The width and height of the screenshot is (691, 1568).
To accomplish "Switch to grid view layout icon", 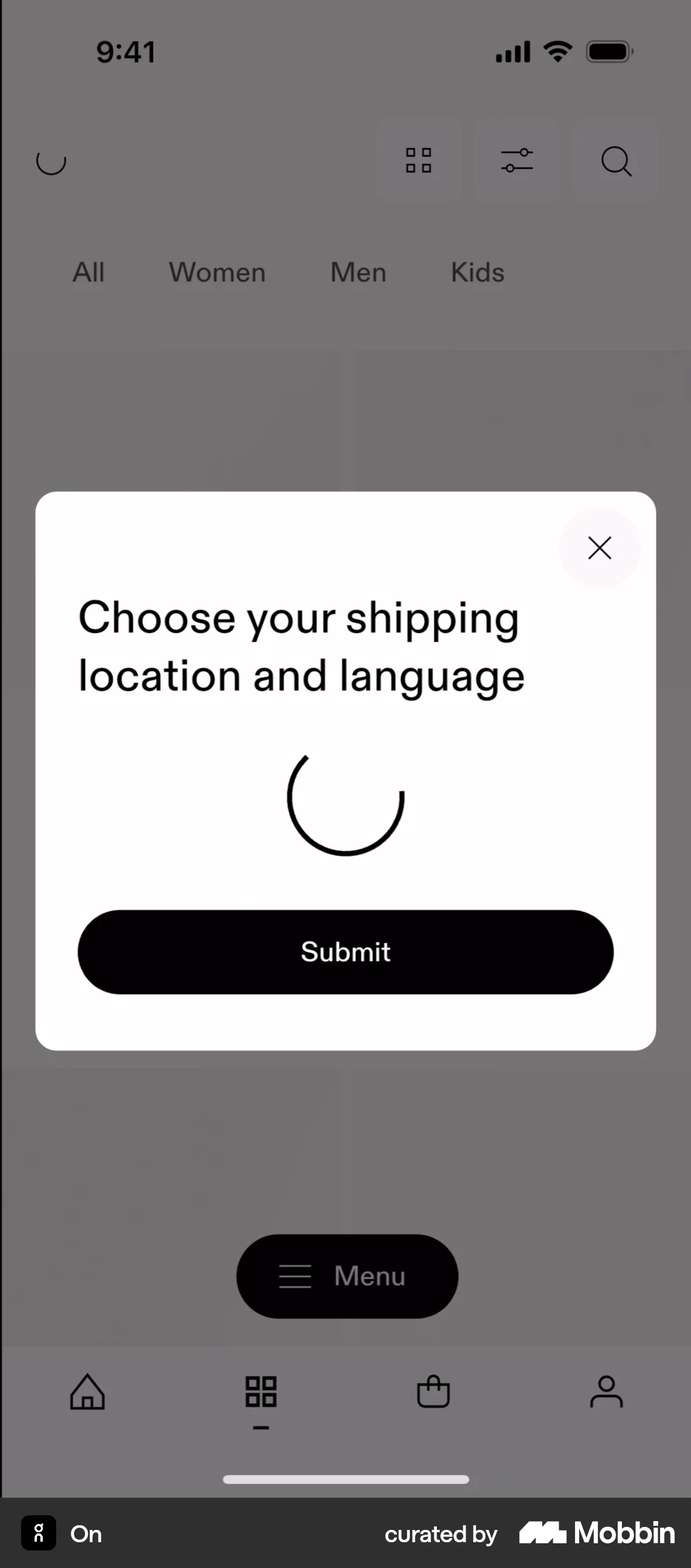I will click(x=418, y=161).
